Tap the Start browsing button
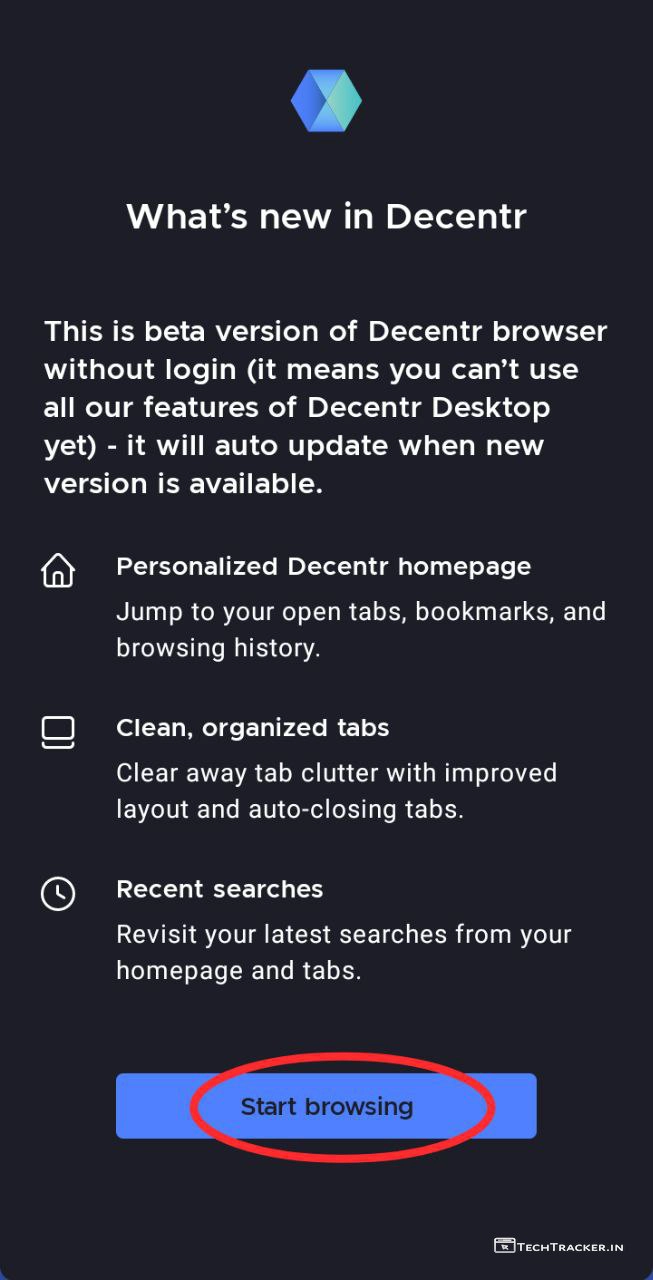This screenshot has width=653, height=1280. pyautogui.click(x=326, y=1106)
